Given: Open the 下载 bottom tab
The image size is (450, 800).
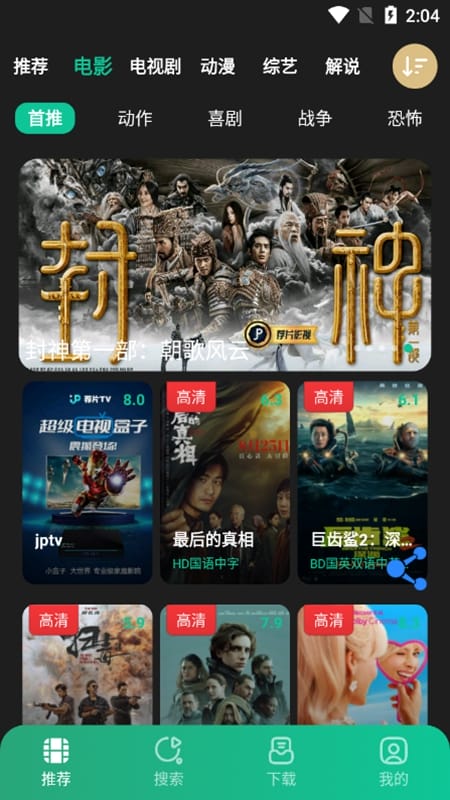Looking at the screenshot, I should point(281,762).
